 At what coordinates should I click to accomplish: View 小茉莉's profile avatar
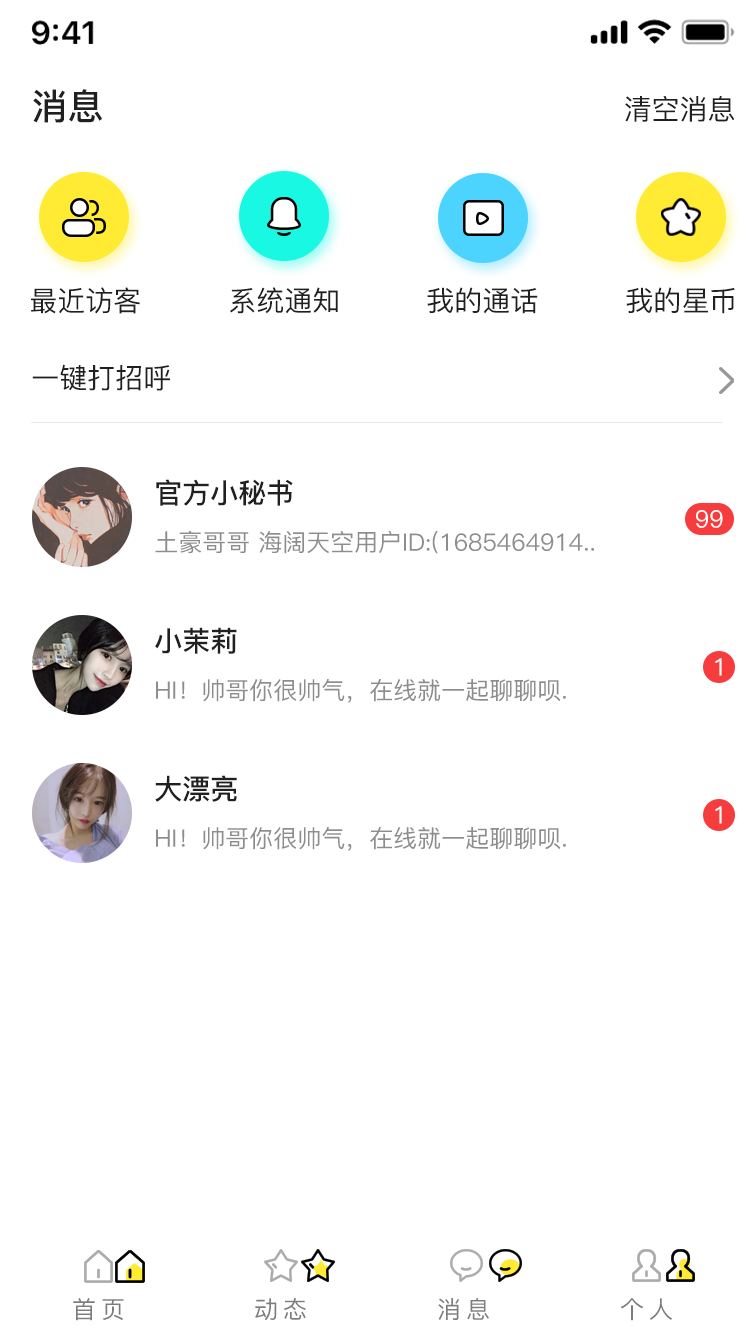(x=82, y=665)
